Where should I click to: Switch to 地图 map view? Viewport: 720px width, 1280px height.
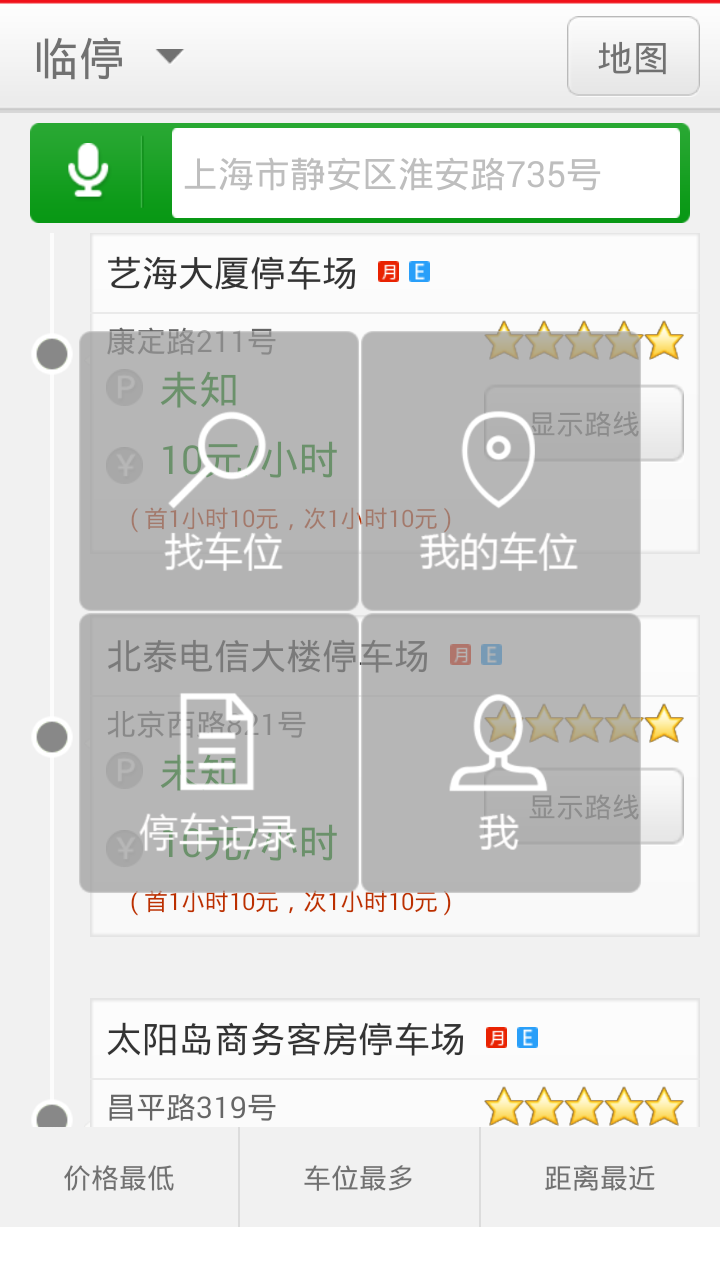pyautogui.click(x=632, y=57)
